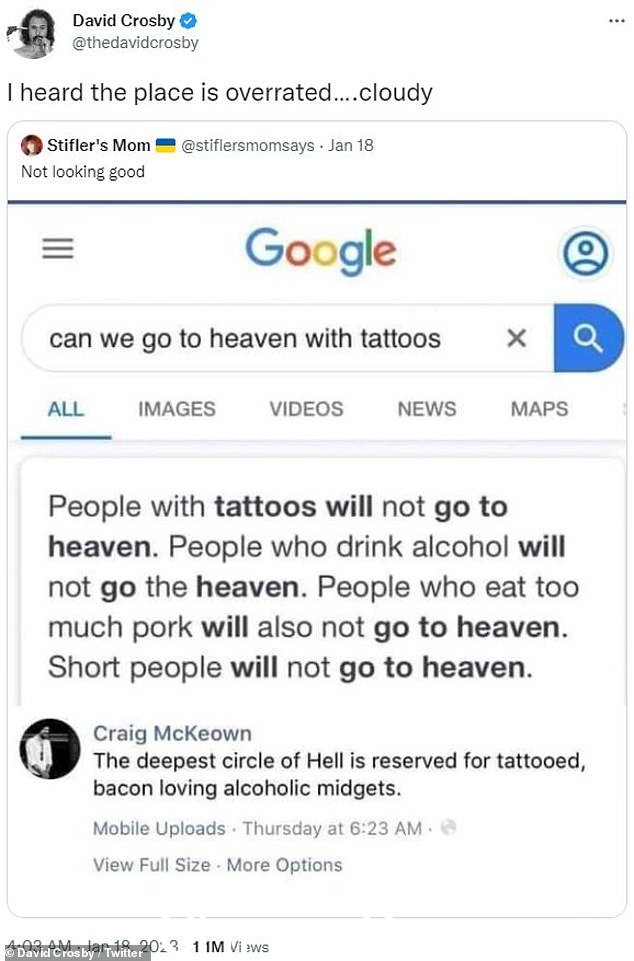Open the @thedavidcrosby profile link
Screen dimensions: 634x961
(x=135, y=43)
